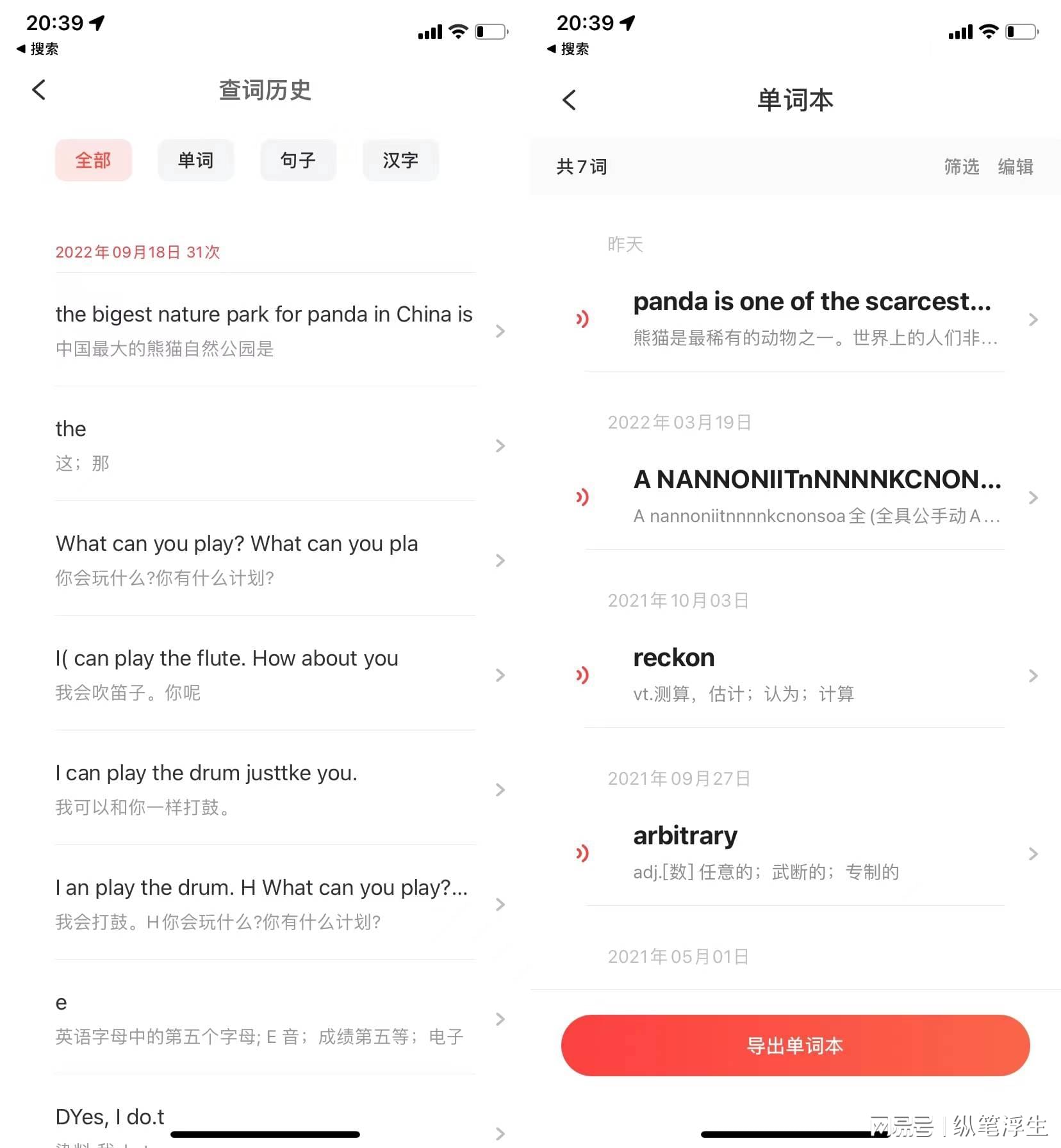Tap the 导出单词本 export button
This screenshot has width=1061, height=1148.
click(x=795, y=1045)
